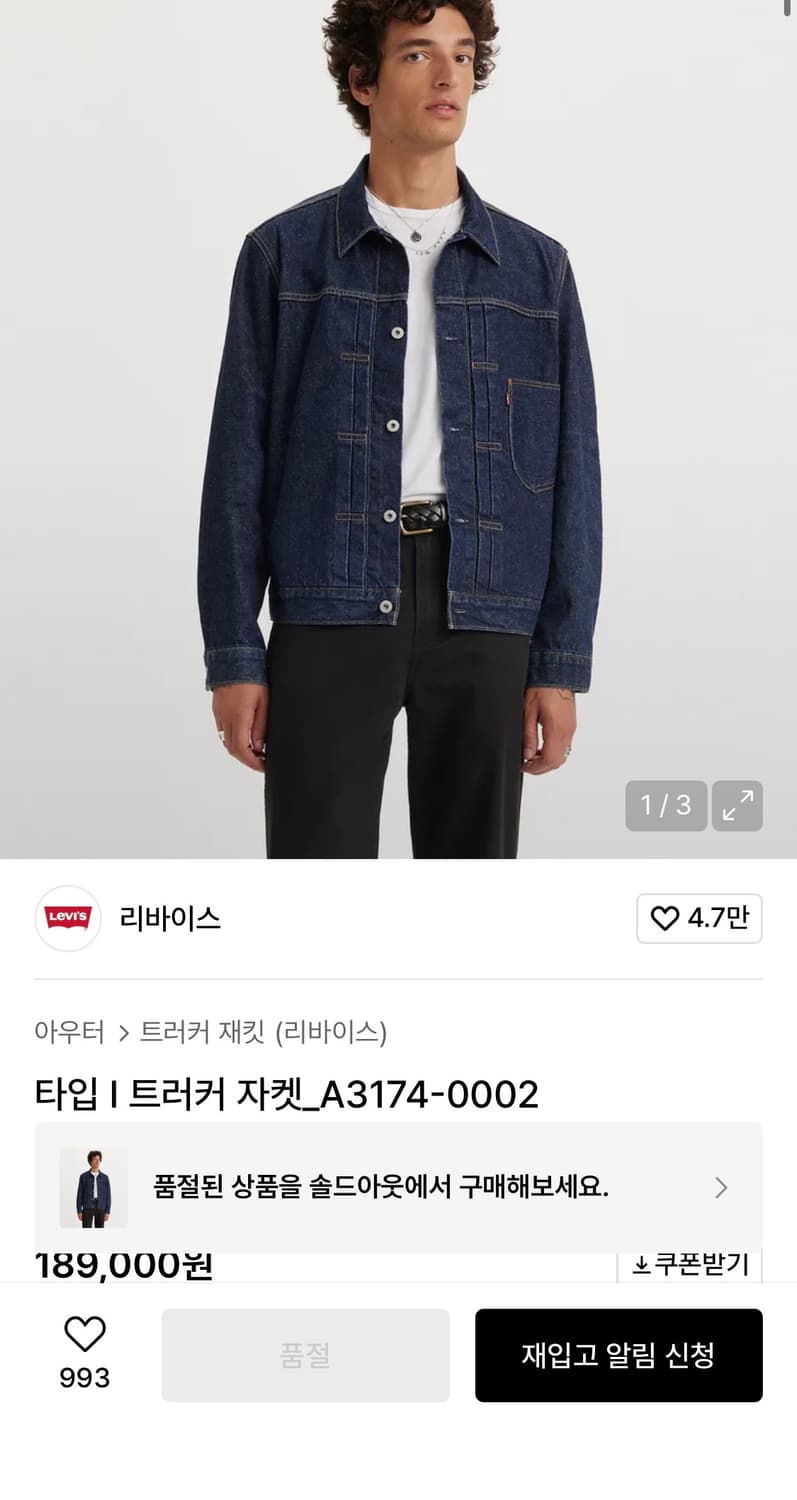Open the 아우터 category breadcrumb
The image size is (797, 1500).
[x=68, y=1033]
